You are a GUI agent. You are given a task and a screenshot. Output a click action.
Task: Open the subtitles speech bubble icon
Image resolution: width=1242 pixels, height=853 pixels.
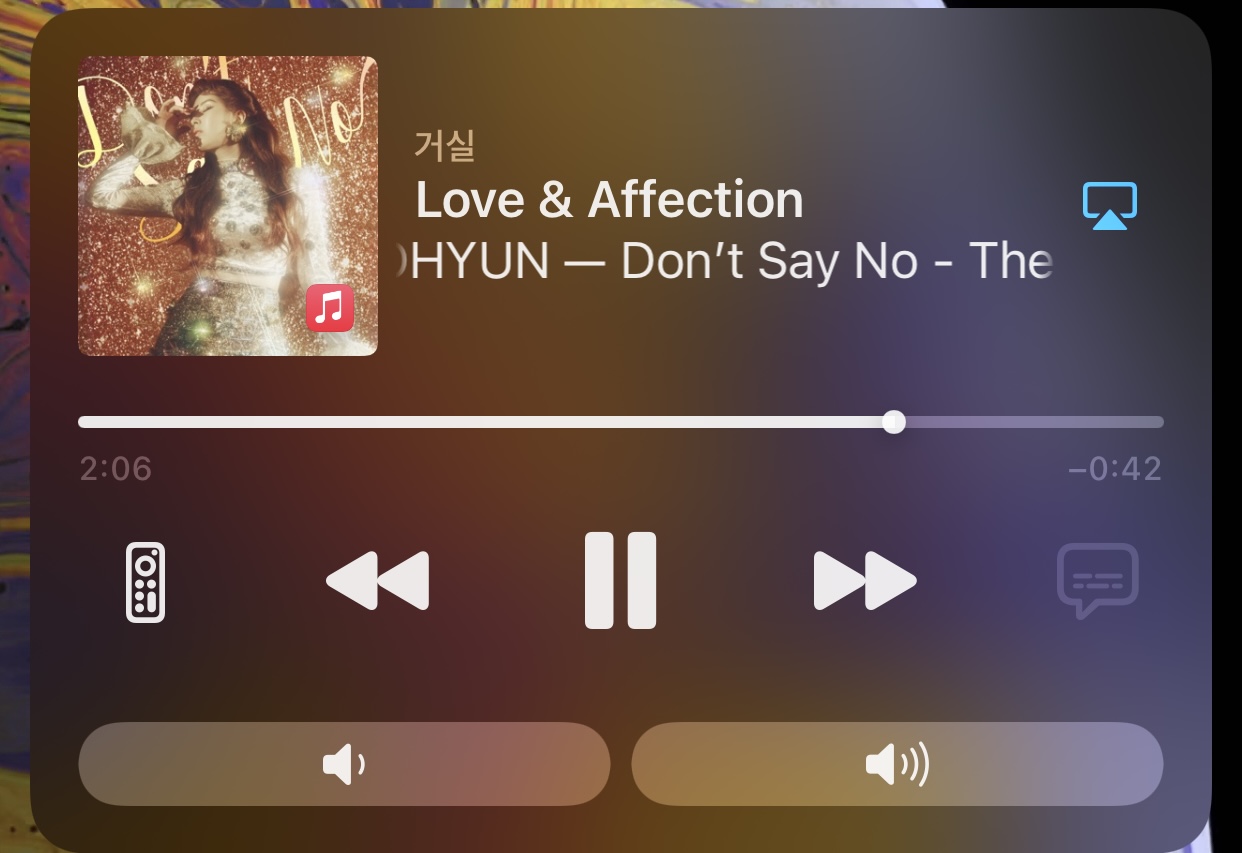pyautogui.click(x=1097, y=580)
